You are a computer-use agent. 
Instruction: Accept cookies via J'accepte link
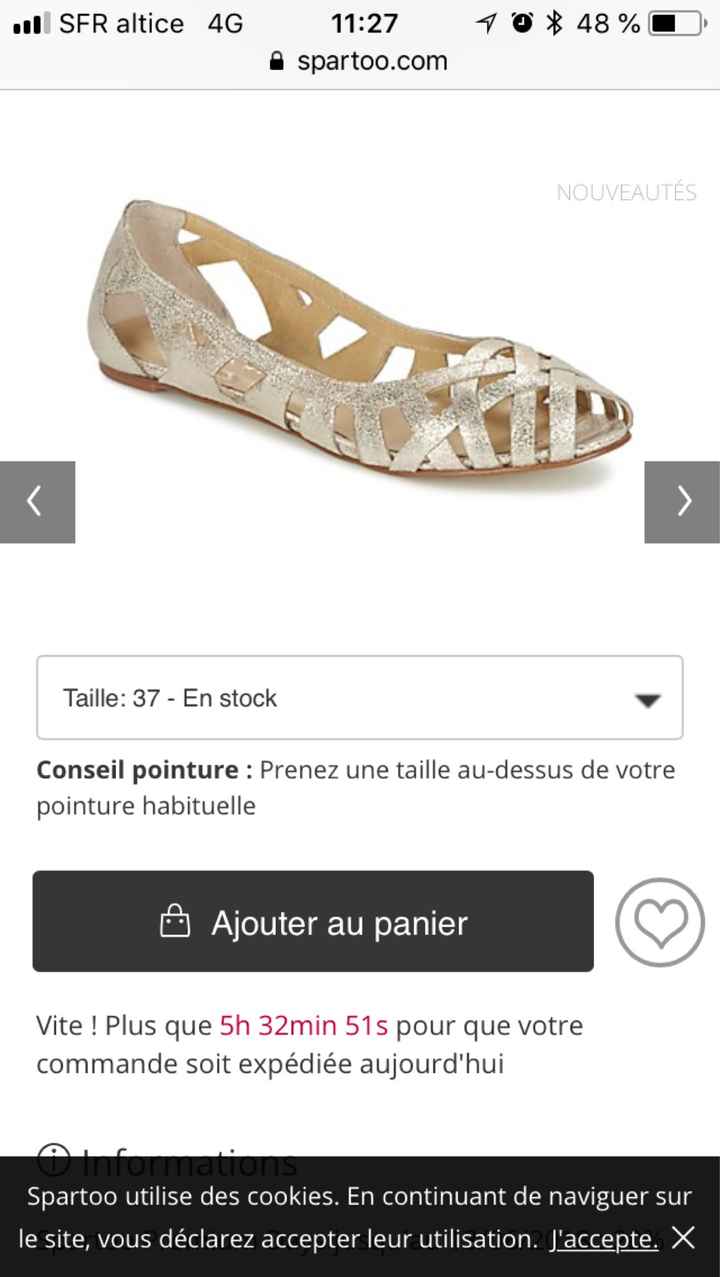pyautogui.click(x=604, y=1239)
